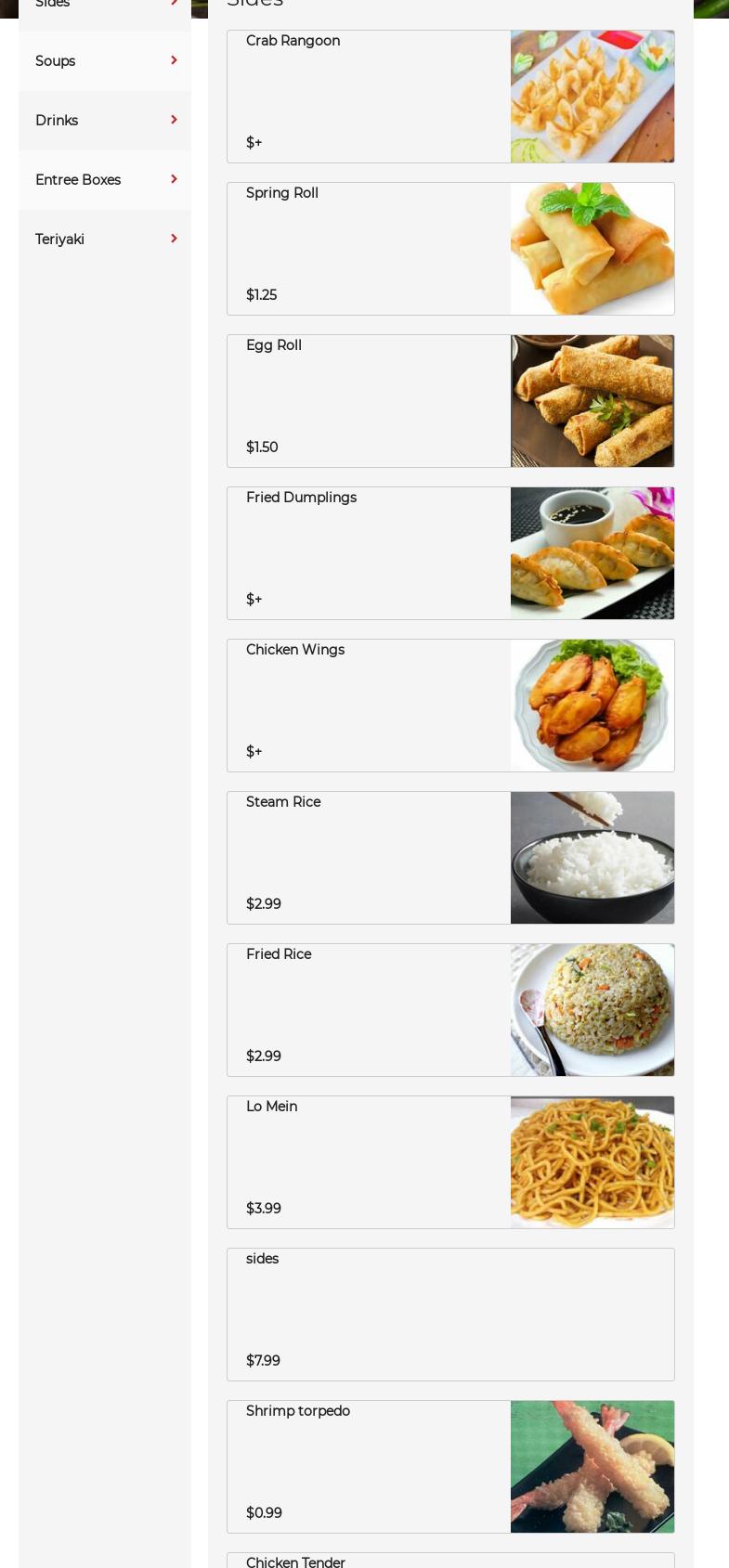Open the Egg Roll item
The height and width of the screenshot is (1568, 729).
450,401
